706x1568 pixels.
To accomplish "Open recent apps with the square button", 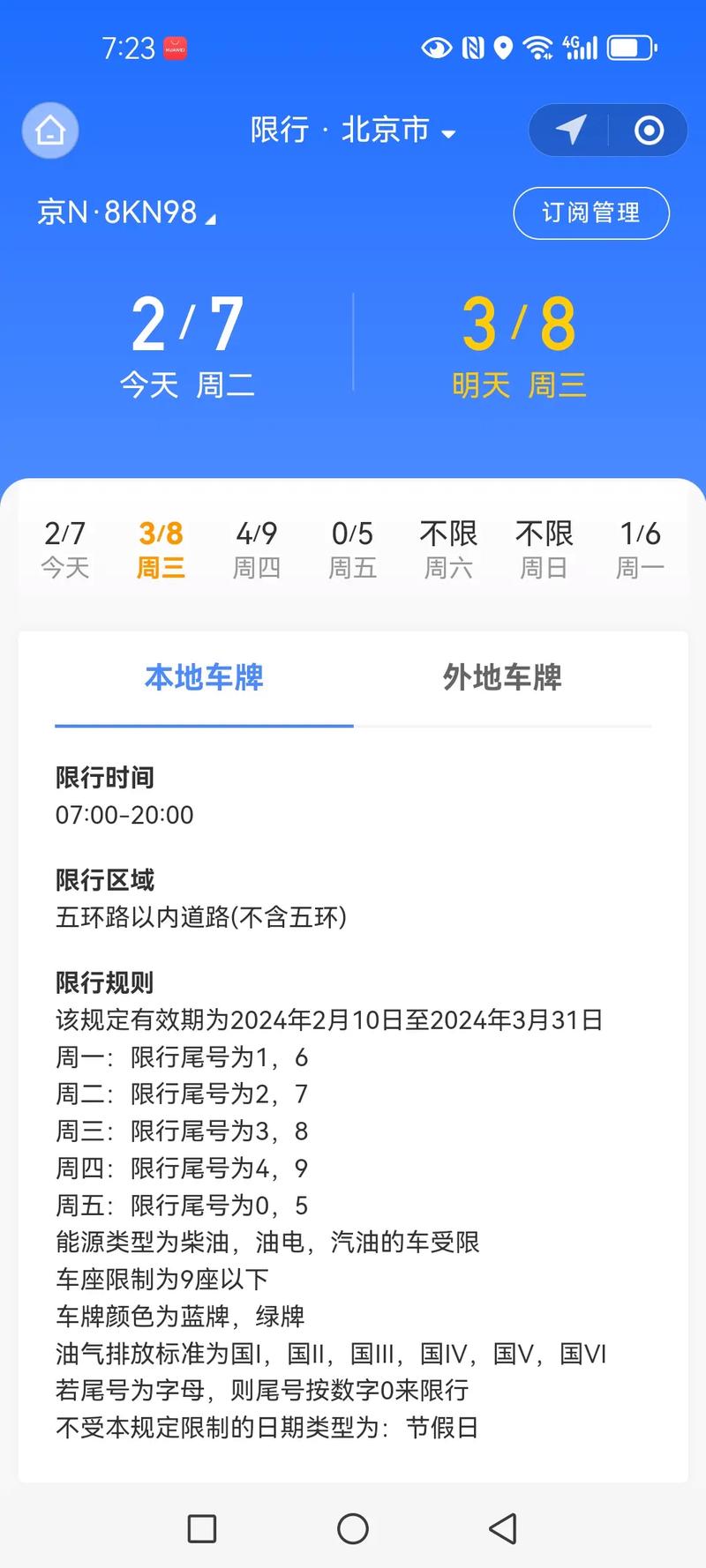I will click(x=202, y=1528).
